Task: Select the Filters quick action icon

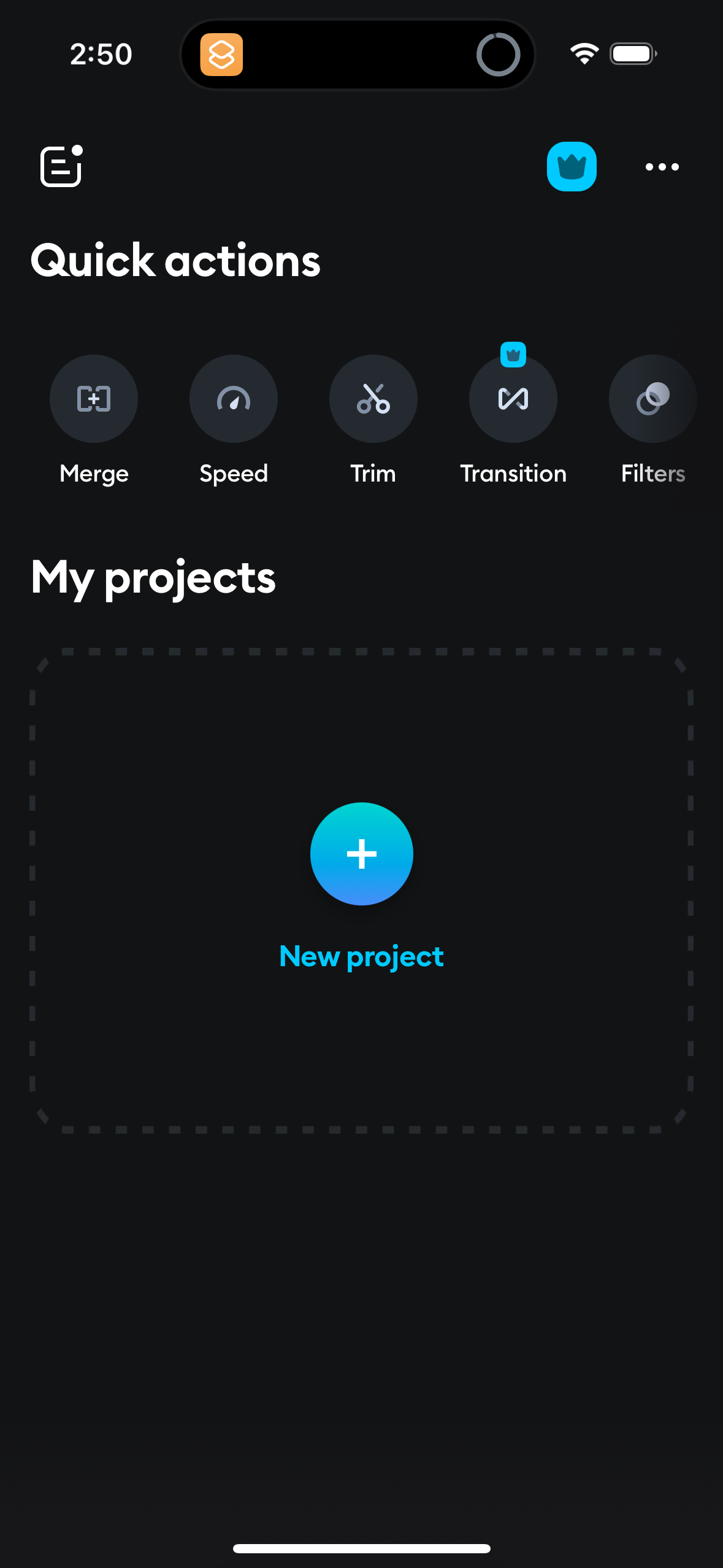Action: [652, 399]
